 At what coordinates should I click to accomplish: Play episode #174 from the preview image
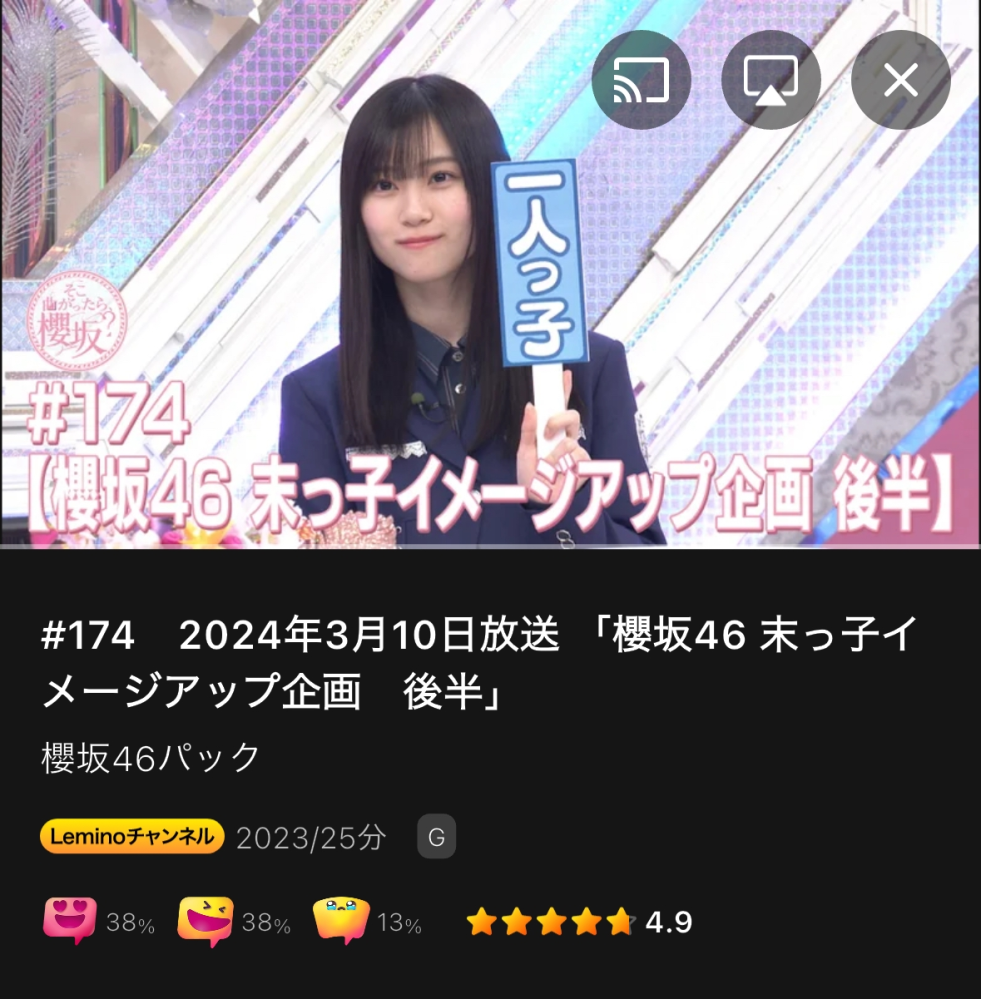[490, 300]
